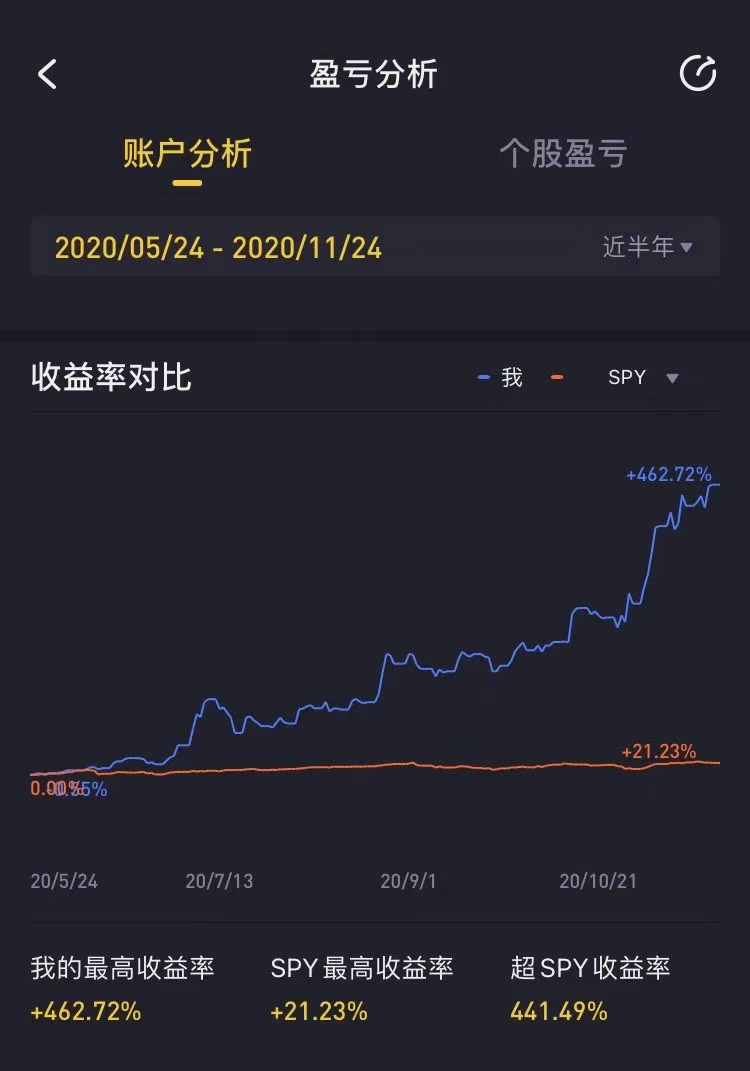
Task: Tap the refresh icon at top right
Action: point(697,74)
